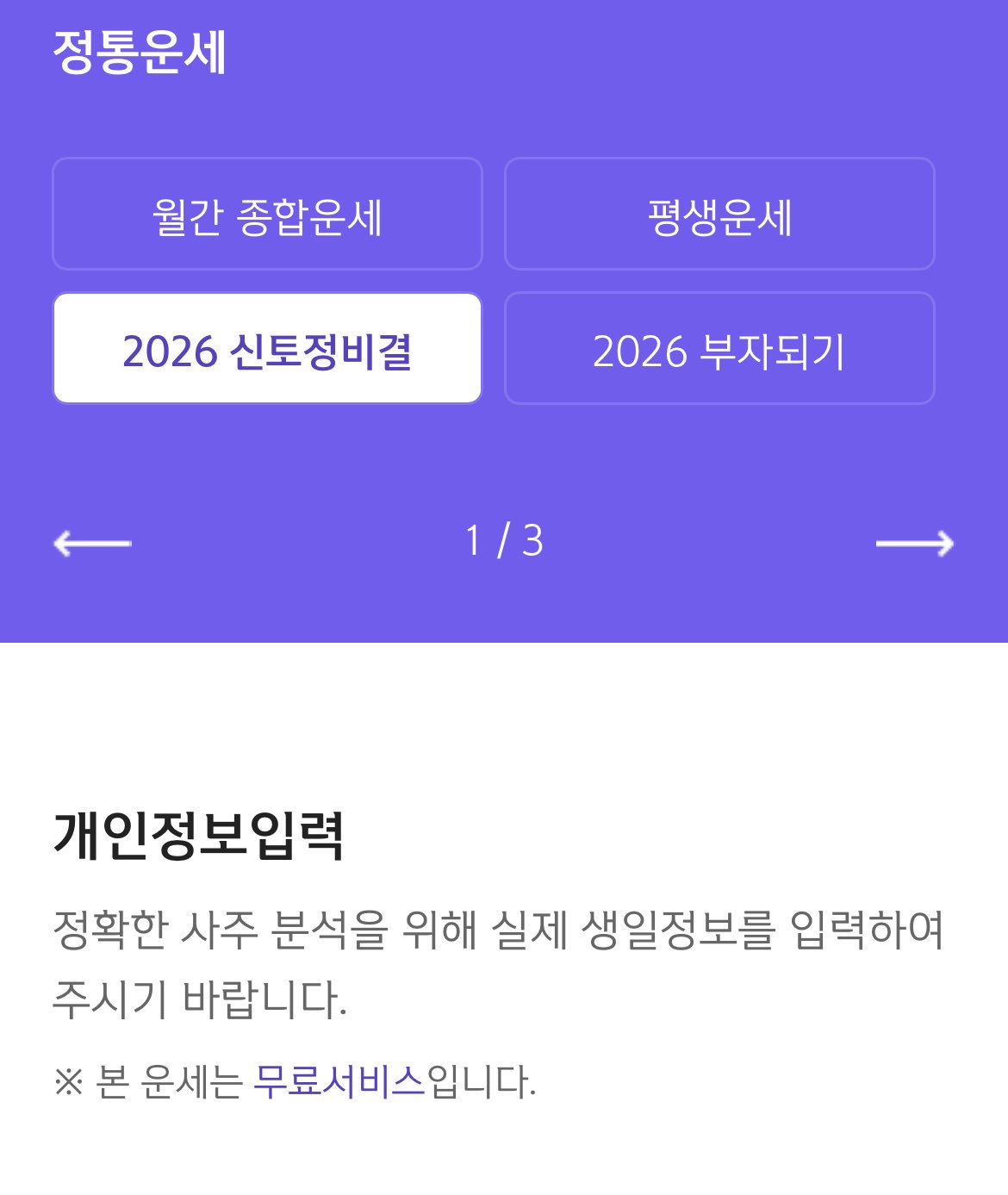Choose the 평생운세 option
1008x1195 pixels.
coord(719,215)
